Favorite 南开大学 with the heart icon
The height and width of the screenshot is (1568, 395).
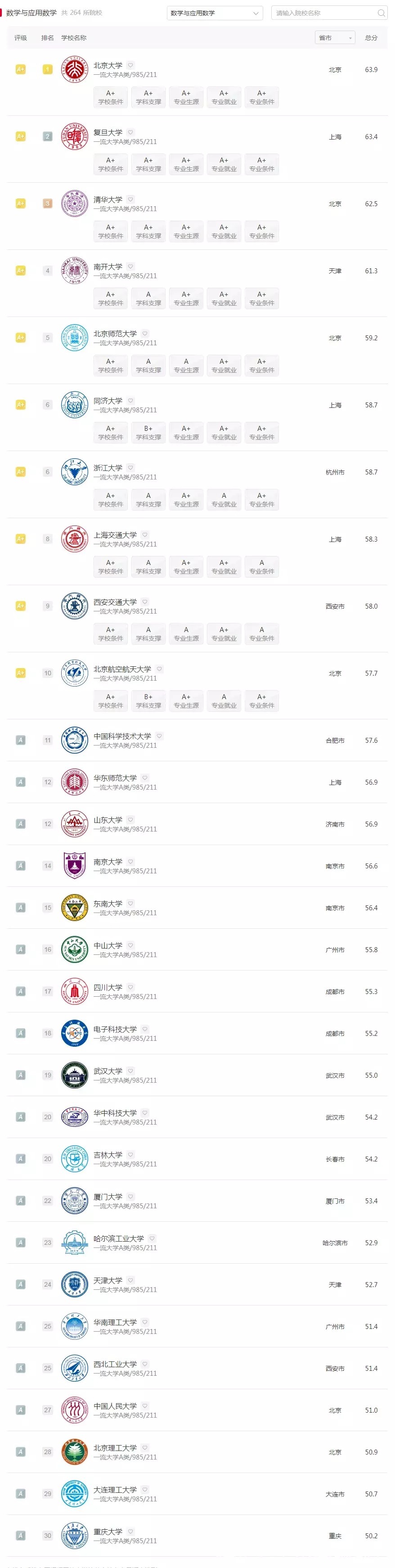coord(130,267)
